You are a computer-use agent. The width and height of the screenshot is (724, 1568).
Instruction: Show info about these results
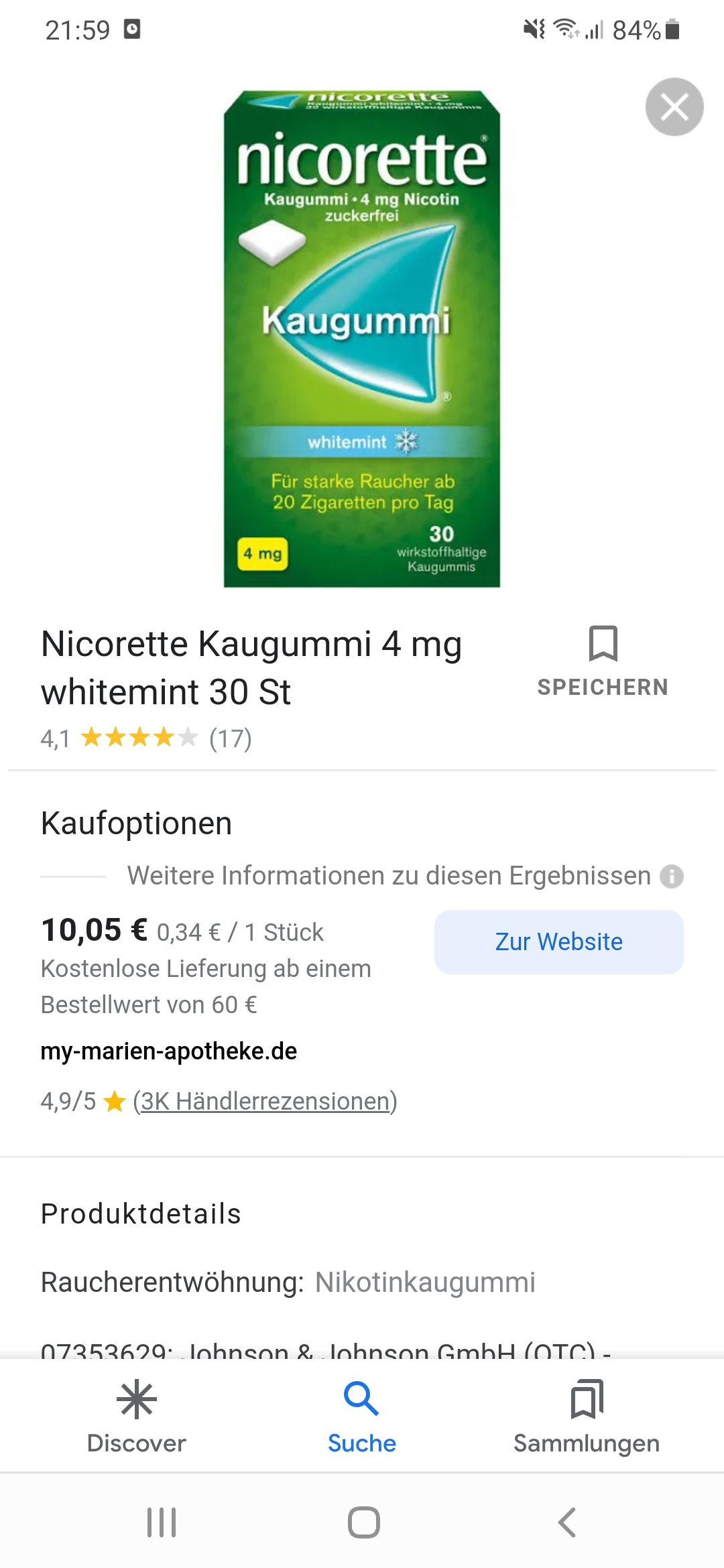point(671,876)
